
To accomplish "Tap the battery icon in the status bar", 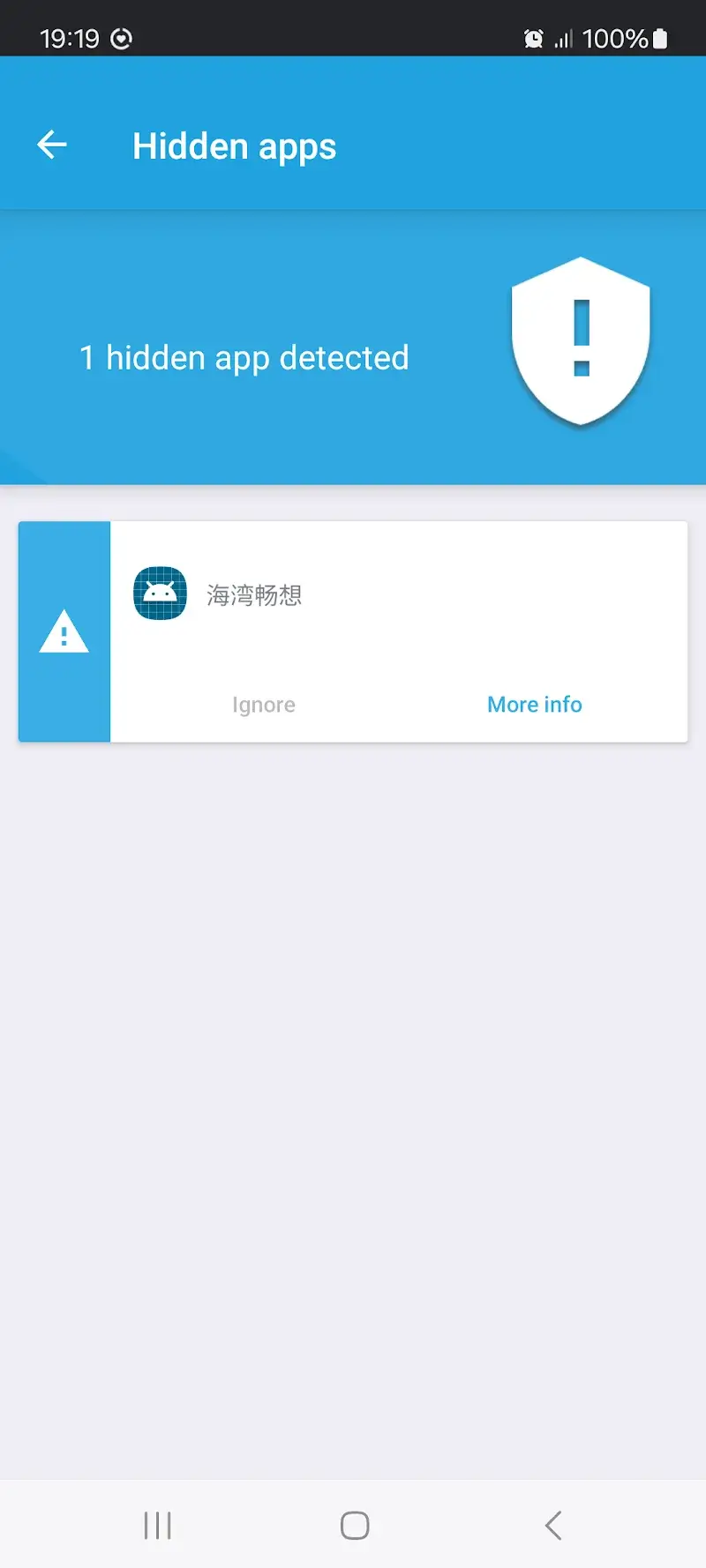I will [660, 39].
